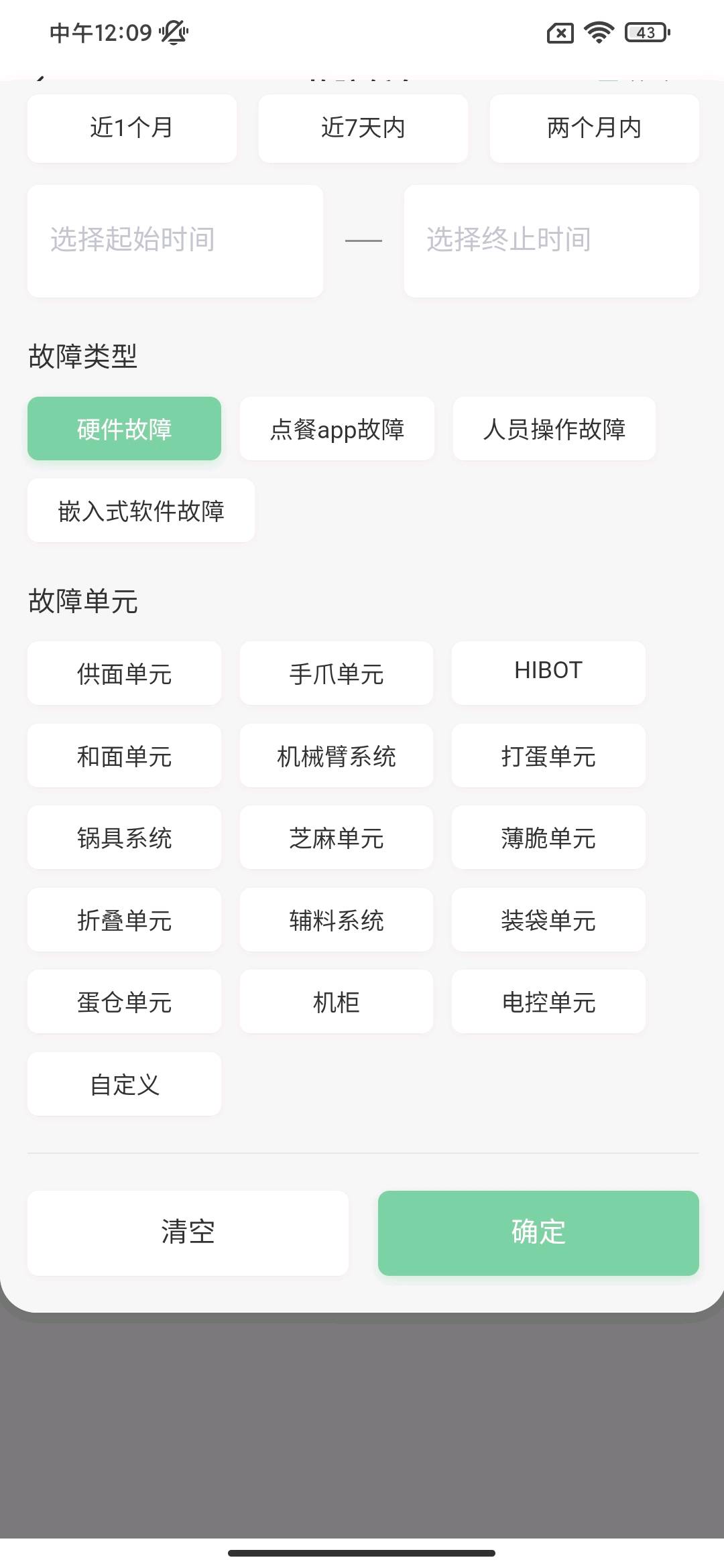The width and height of the screenshot is (724, 1568).
Task: Pick the 两个月内 time range
Action: (x=594, y=128)
